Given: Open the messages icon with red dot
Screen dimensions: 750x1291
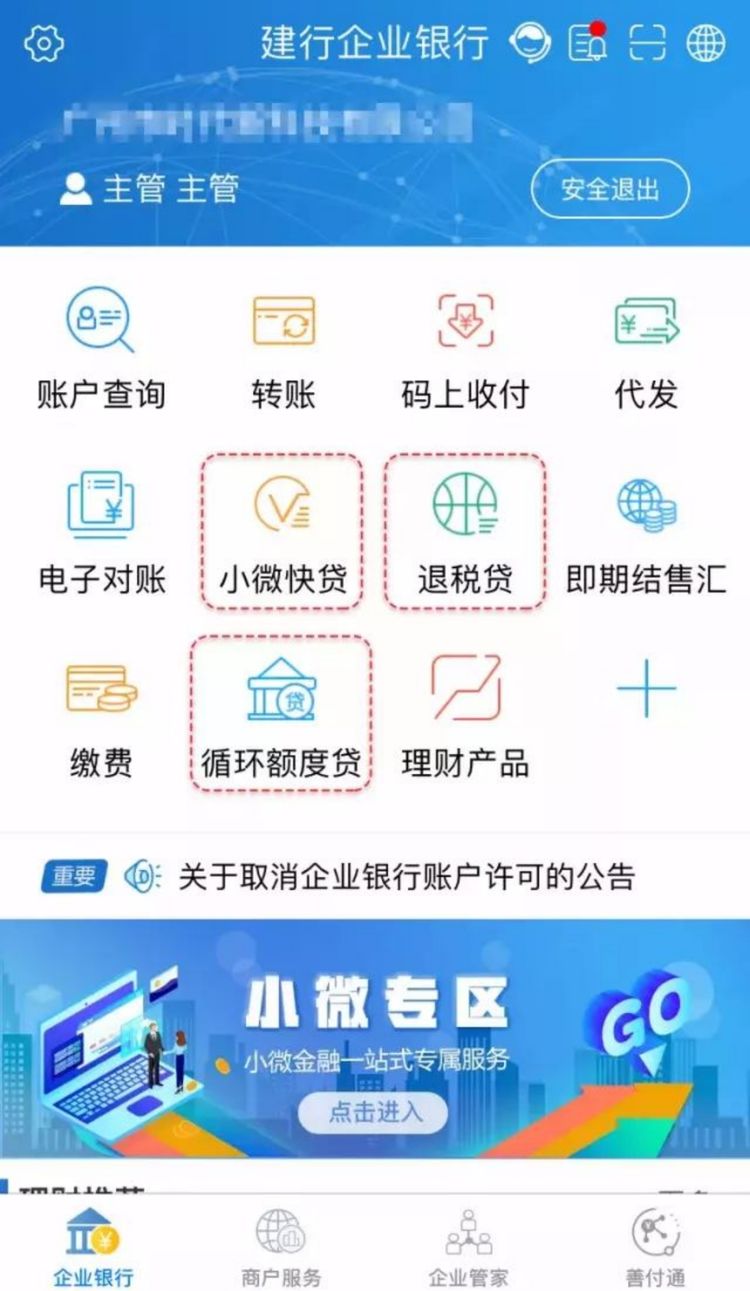Looking at the screenshot, I should pos(588,43).
